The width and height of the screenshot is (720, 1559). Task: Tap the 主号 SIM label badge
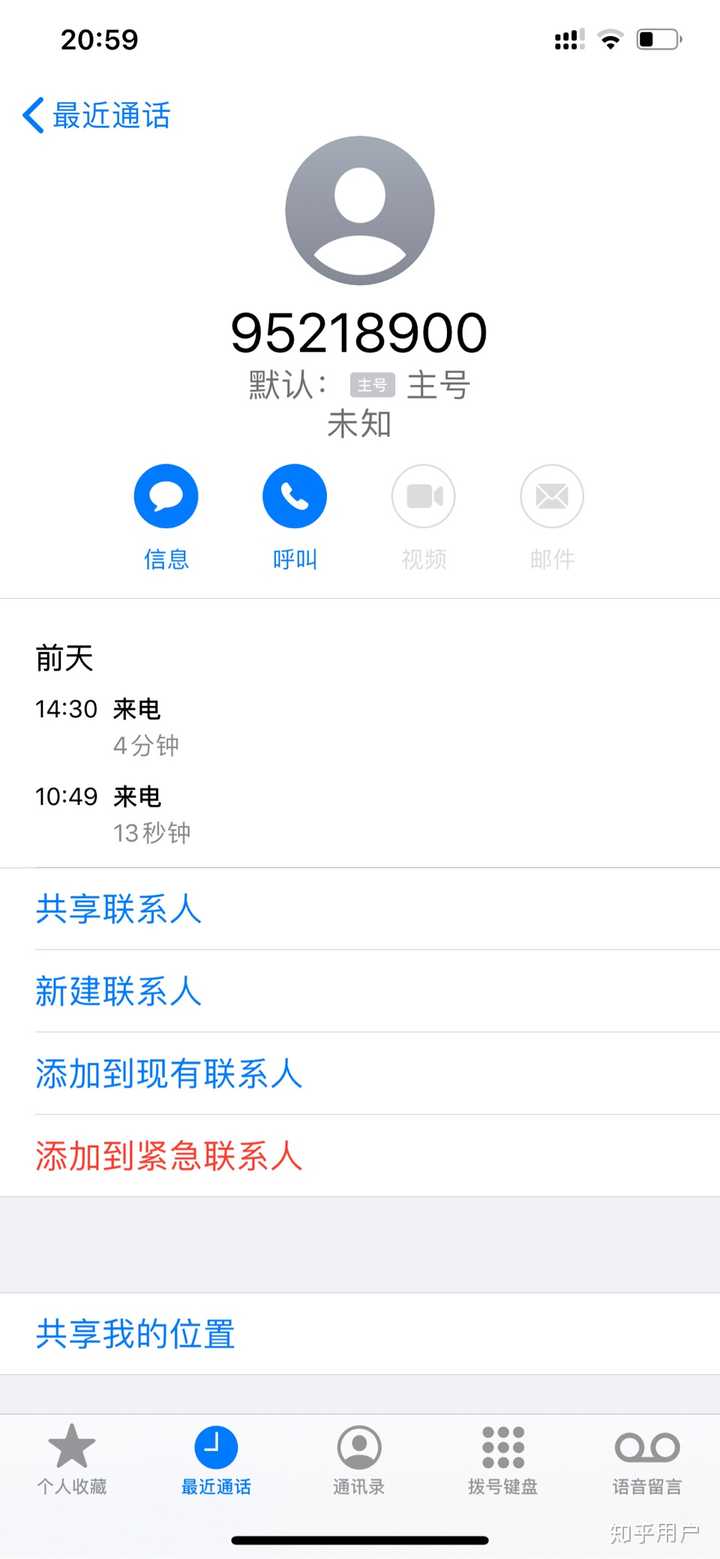pos(371,386)
